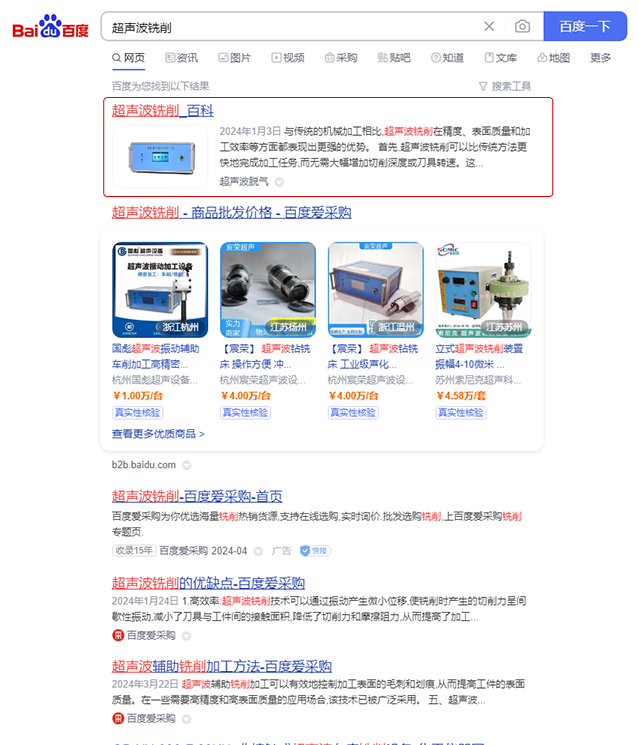Tap 查看更多优质商品
Screen dimensions: 639x745
point(158,434)
